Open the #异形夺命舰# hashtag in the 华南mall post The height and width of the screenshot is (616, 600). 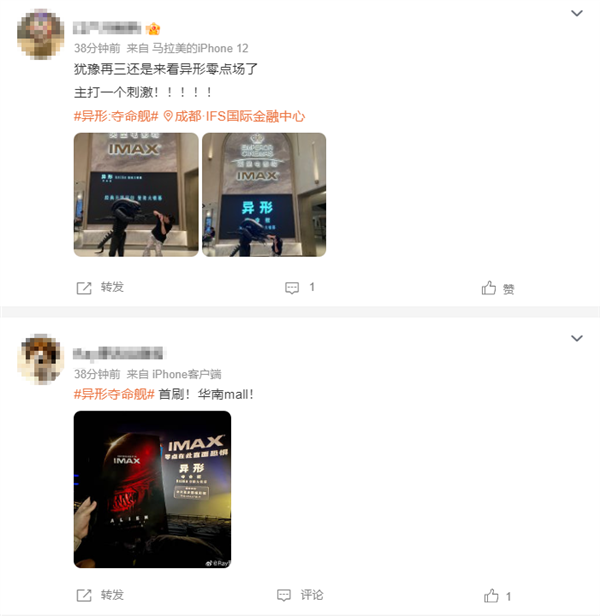coord(113,394)
